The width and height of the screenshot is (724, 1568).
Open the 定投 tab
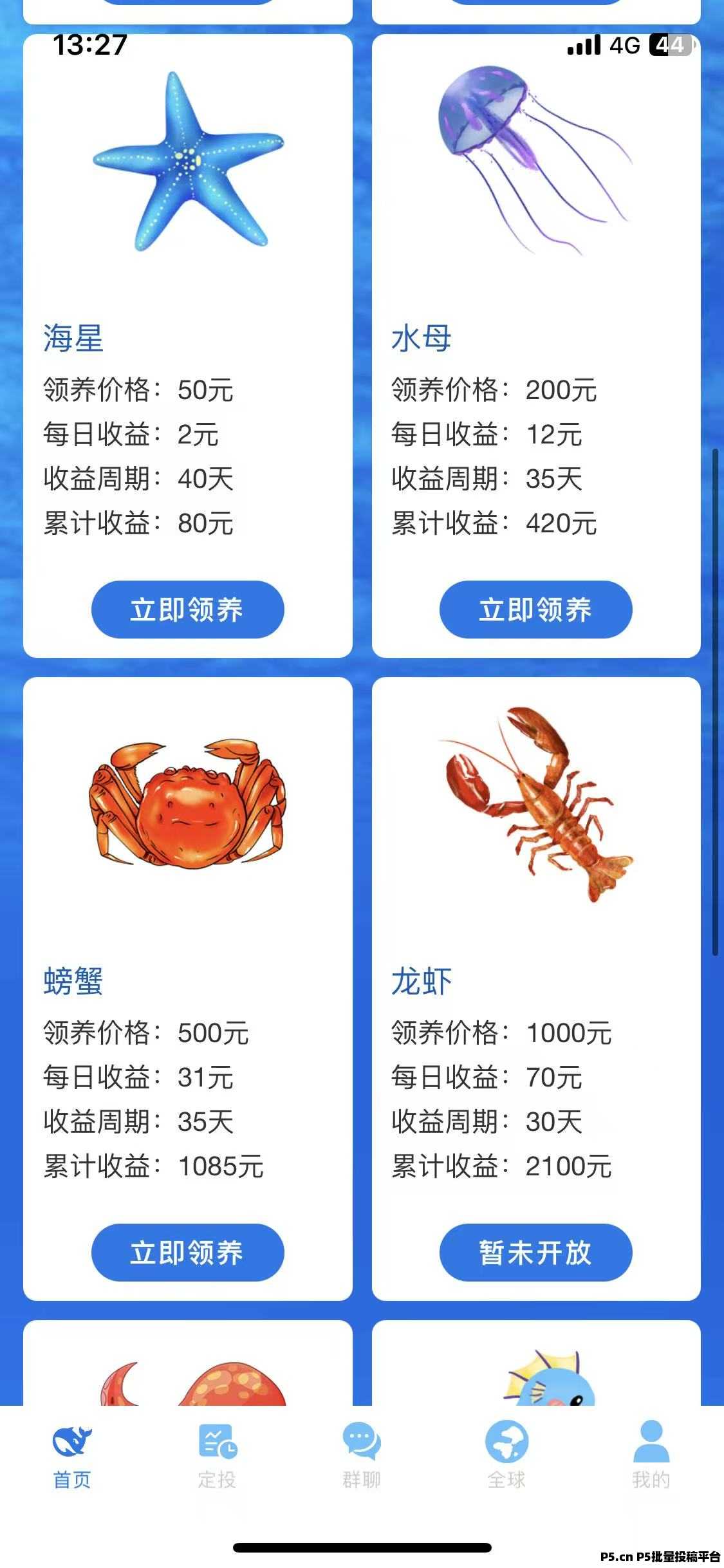coord(217,1458)
